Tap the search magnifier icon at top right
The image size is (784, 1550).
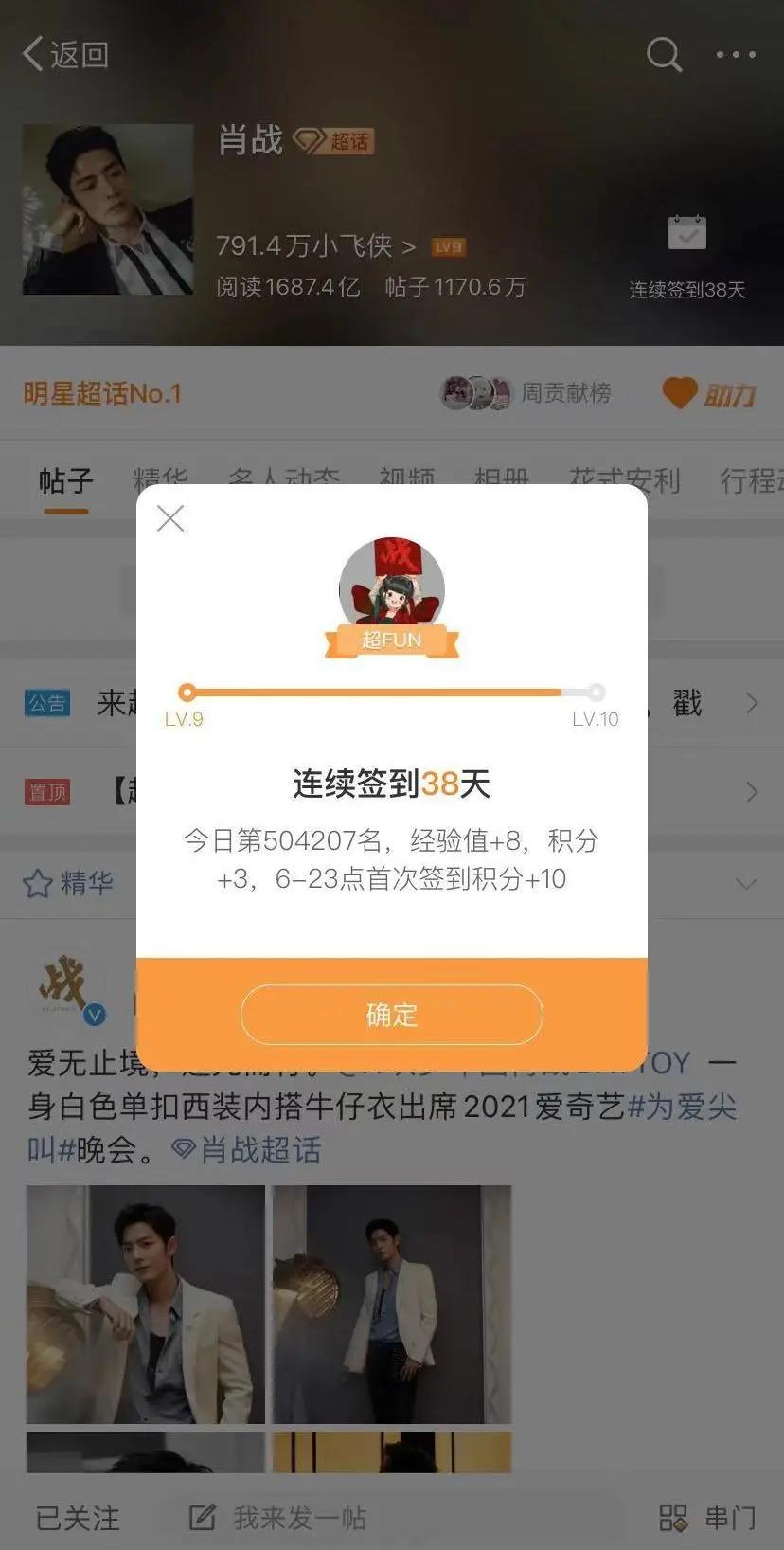point(664,54)
